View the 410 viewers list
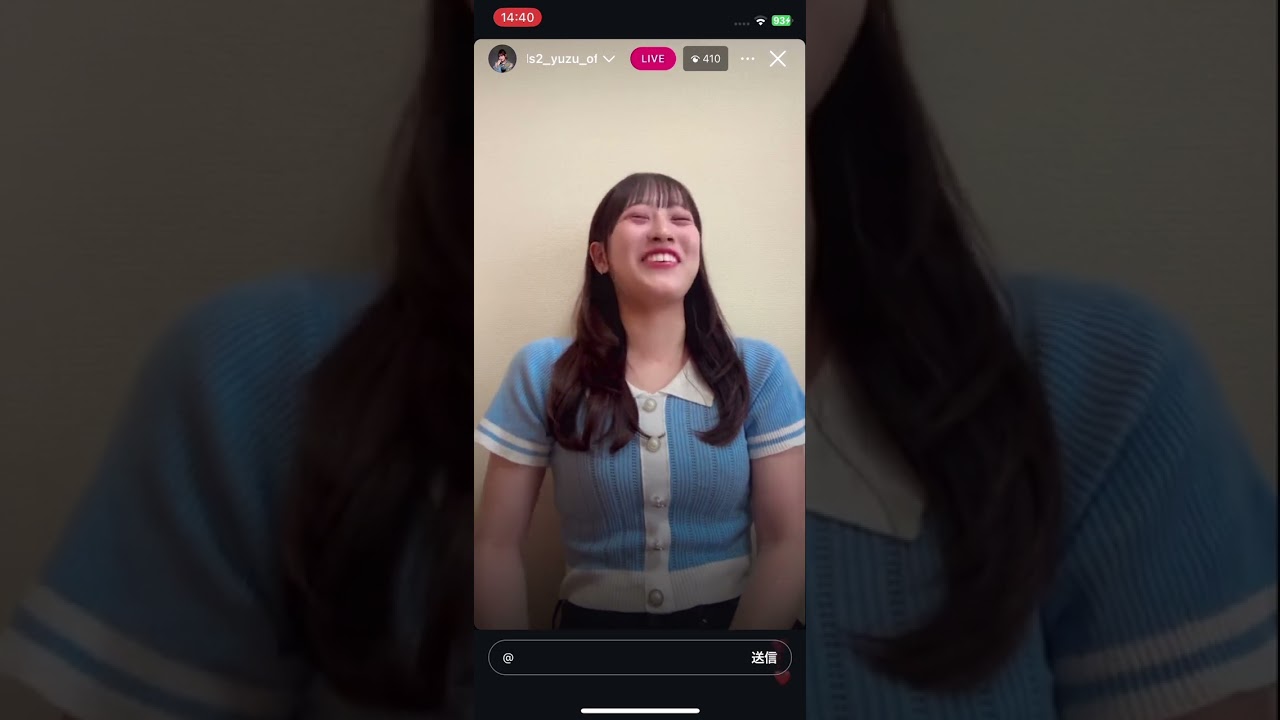Image resolution: width=1280 pixels, height=720 pixels. pos(705,59)
